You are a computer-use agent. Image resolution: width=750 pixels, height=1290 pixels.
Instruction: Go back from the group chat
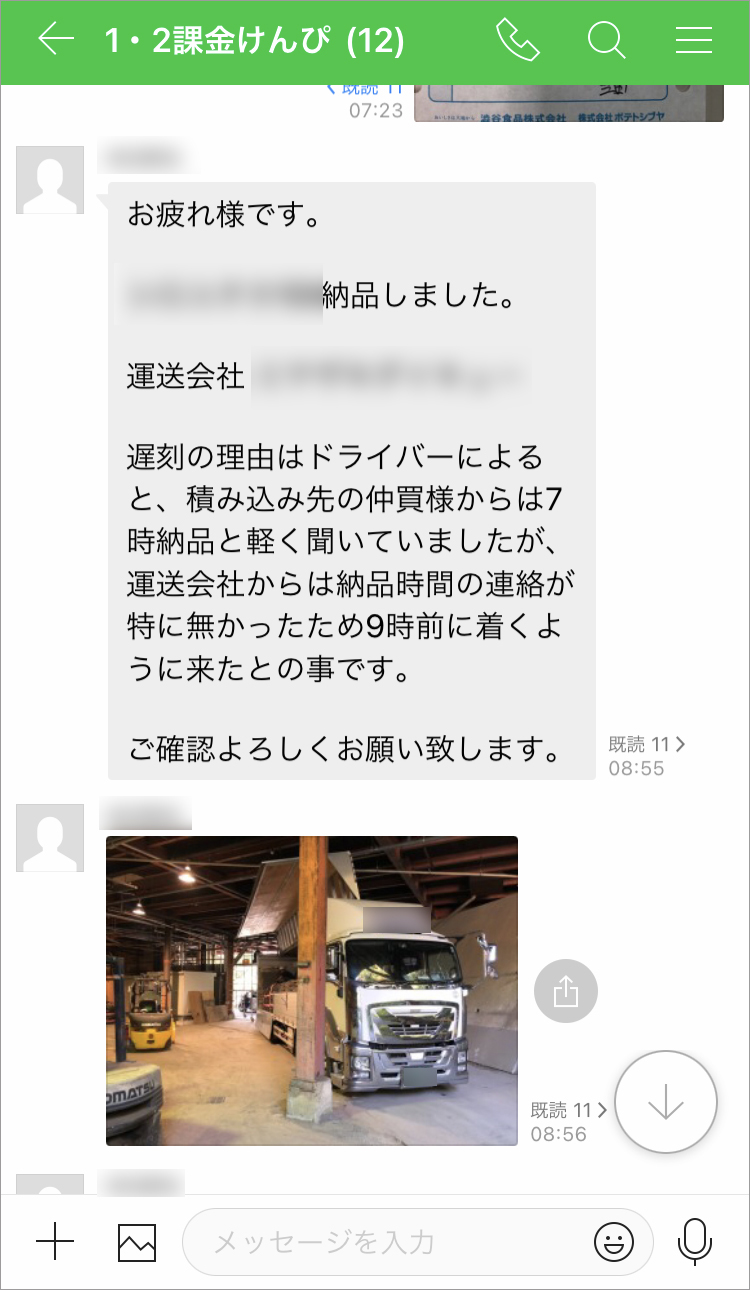click(x=56, y=40)
